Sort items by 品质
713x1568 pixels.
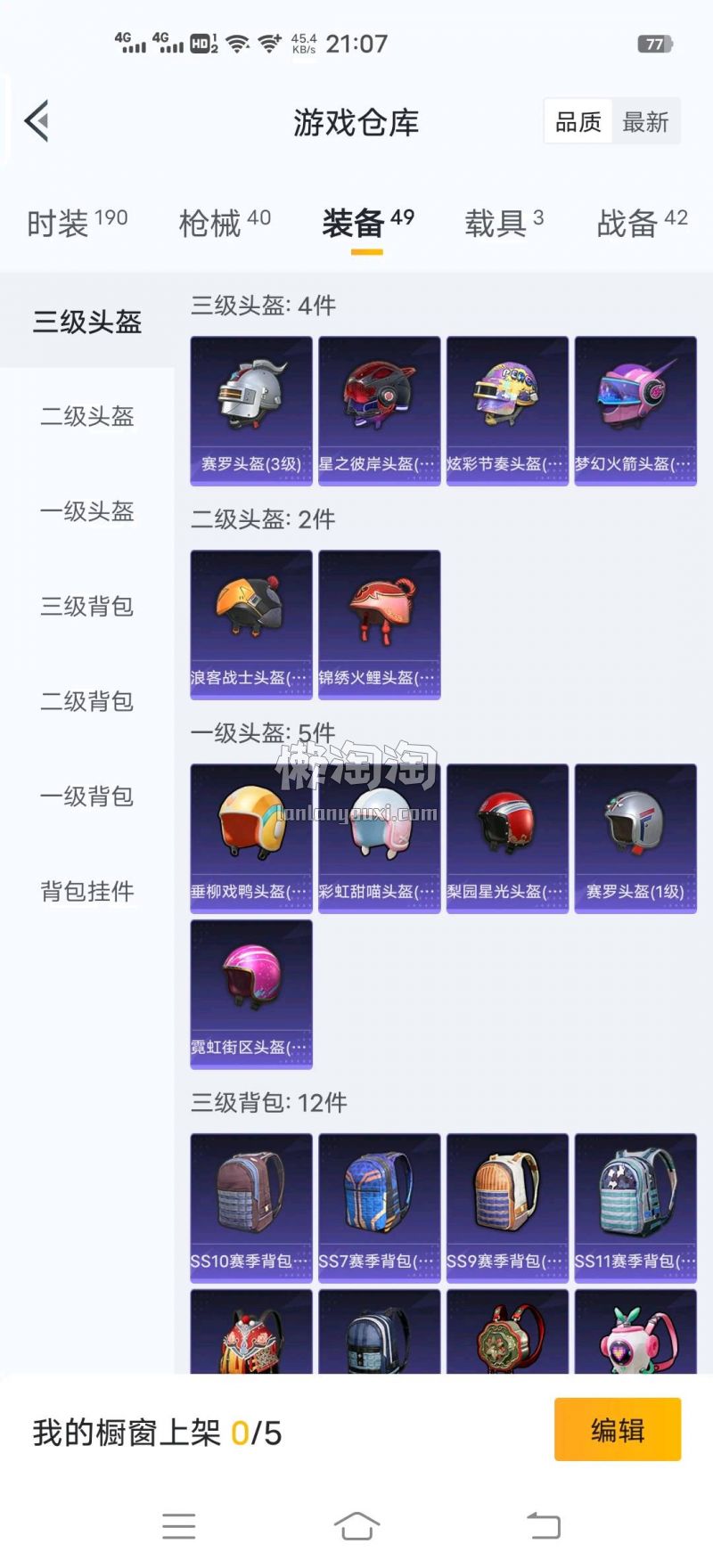(578, 122)
